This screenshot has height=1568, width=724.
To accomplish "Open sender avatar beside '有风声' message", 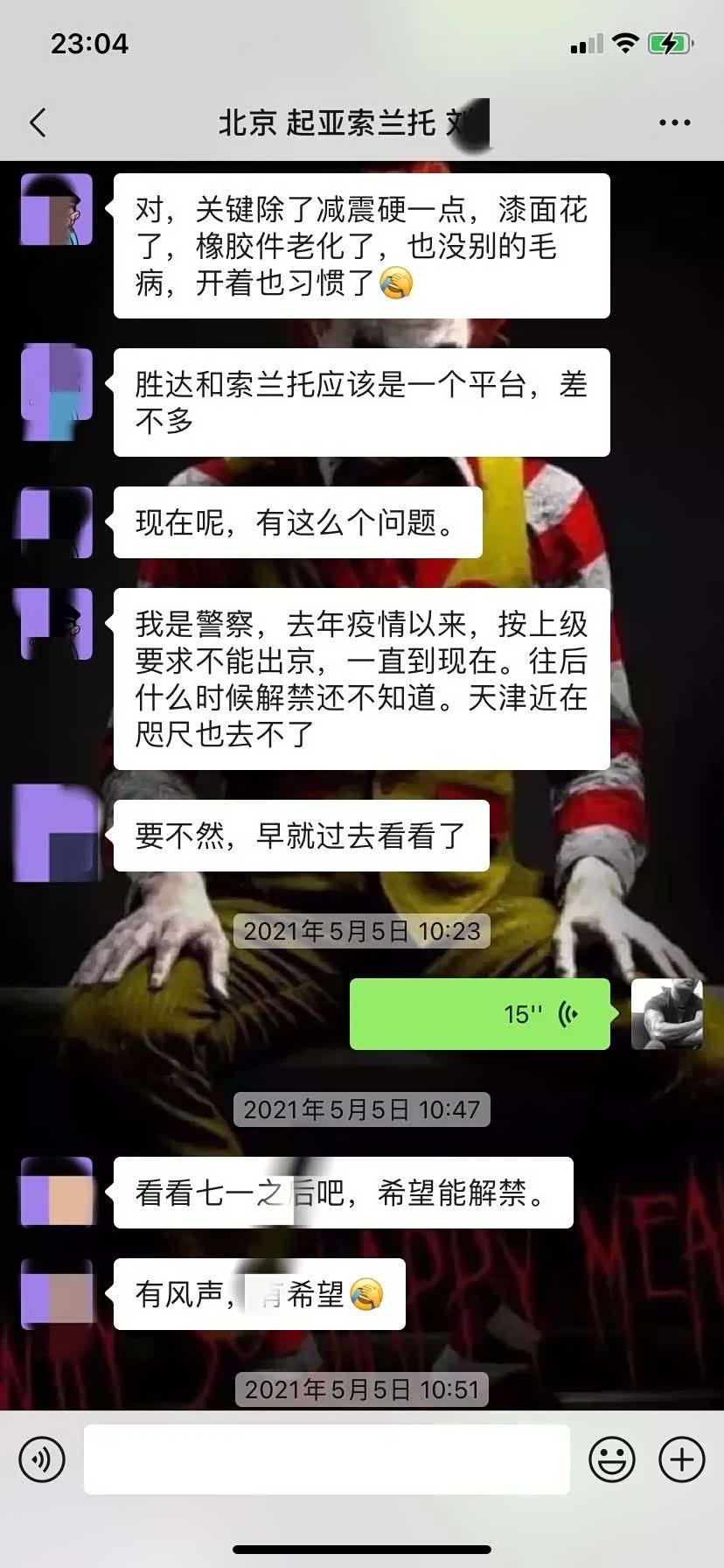I will (57, 1293).
